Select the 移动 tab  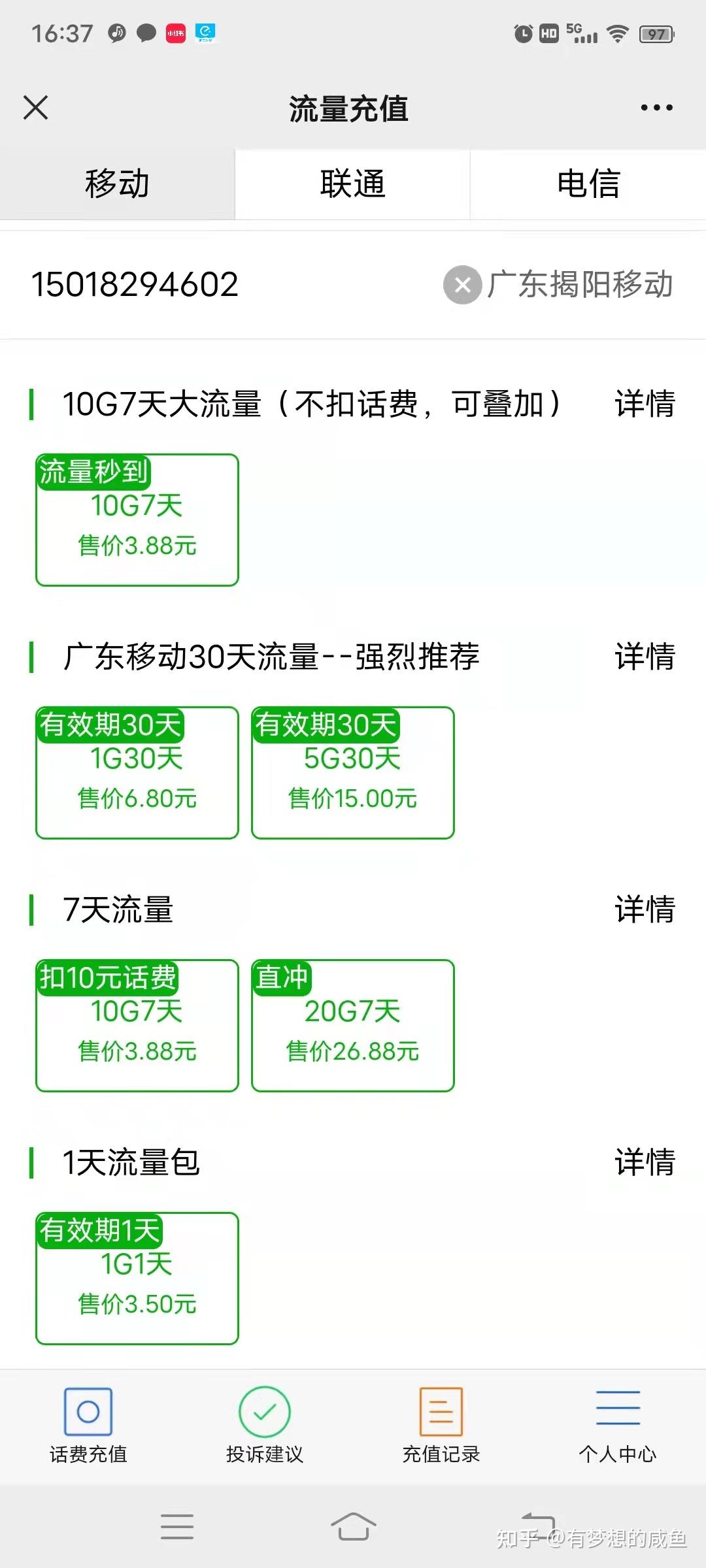point(117,184)
